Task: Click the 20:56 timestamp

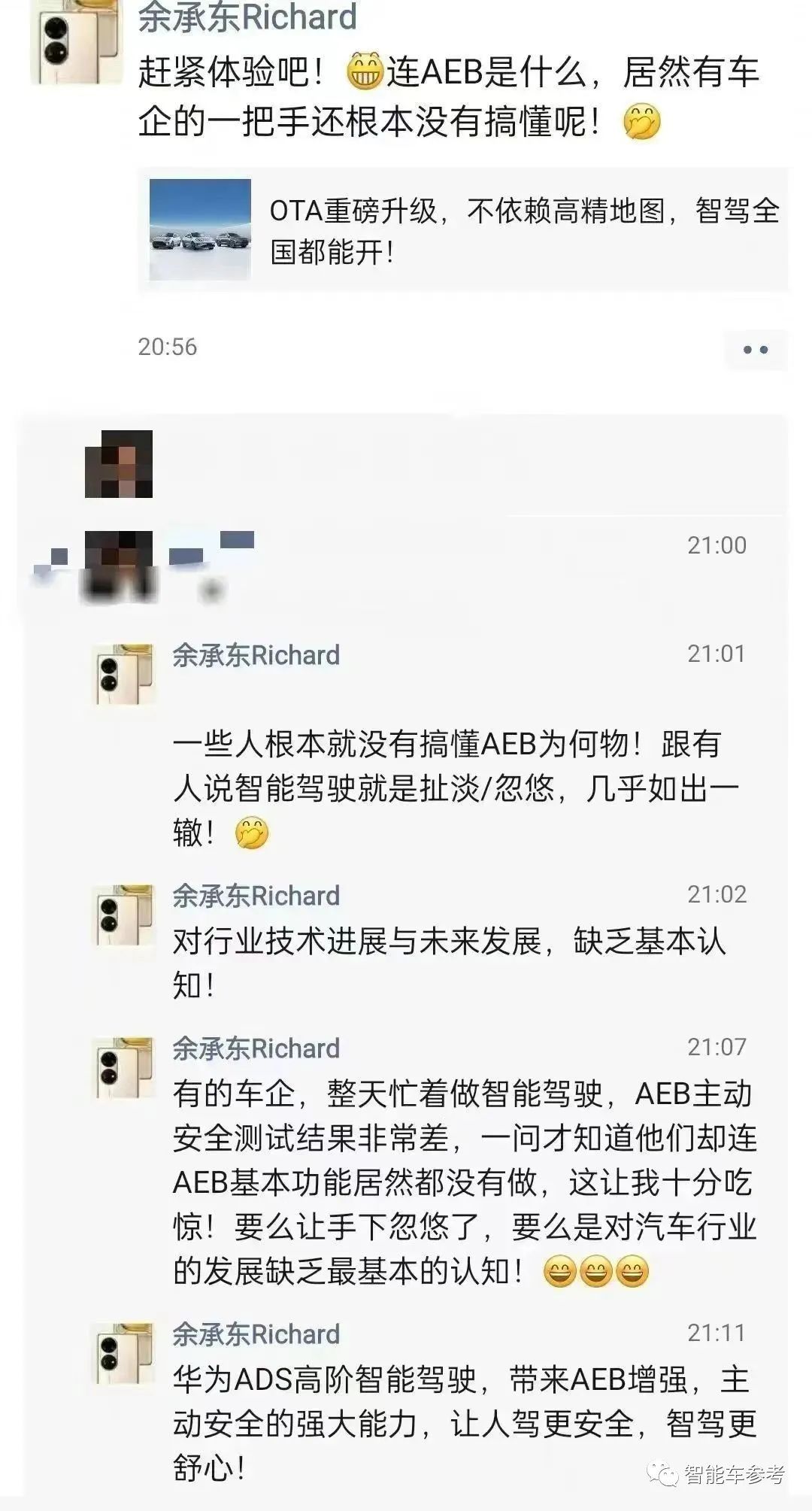Action: coord(170,347)
